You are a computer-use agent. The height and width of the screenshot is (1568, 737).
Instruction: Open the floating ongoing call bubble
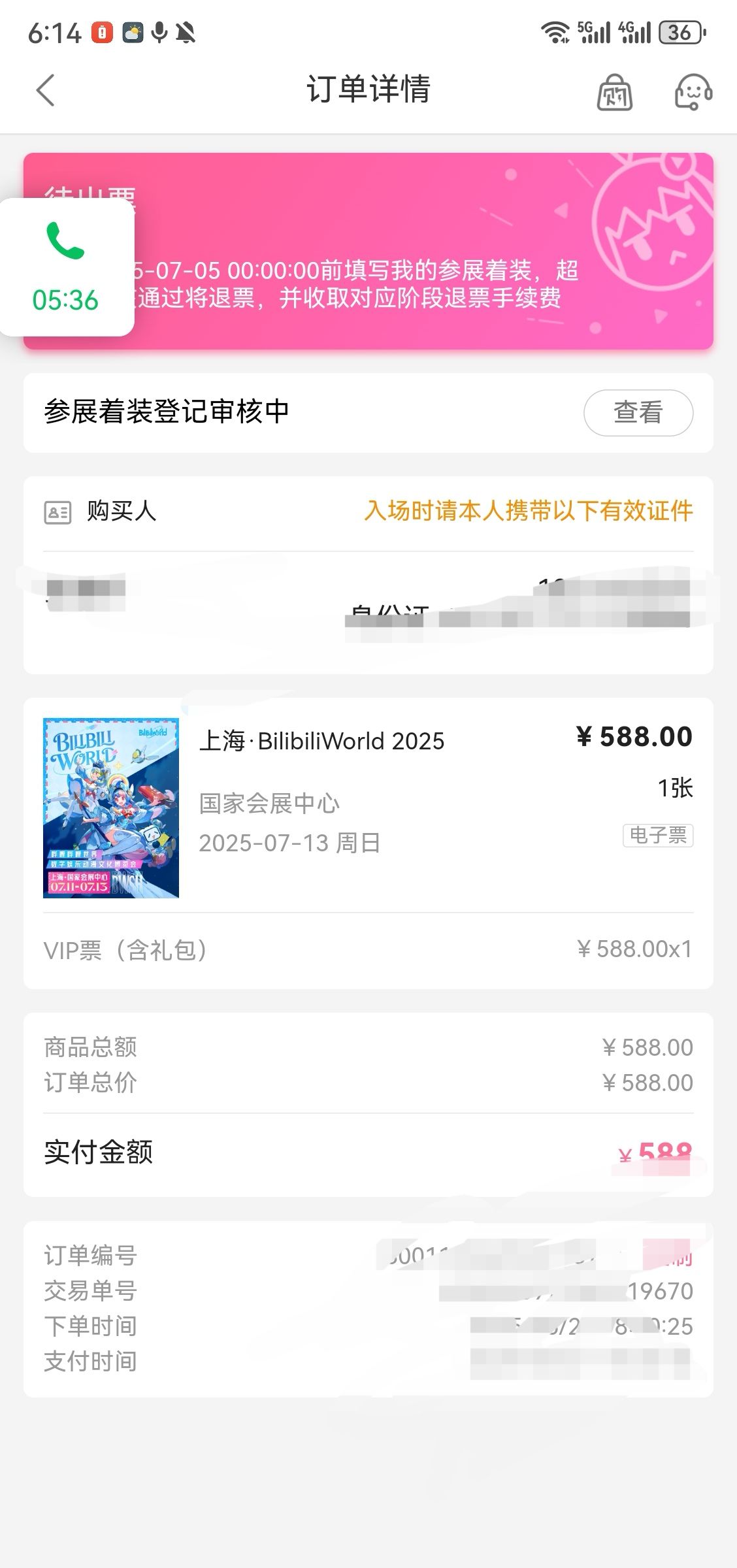(66, 267)
